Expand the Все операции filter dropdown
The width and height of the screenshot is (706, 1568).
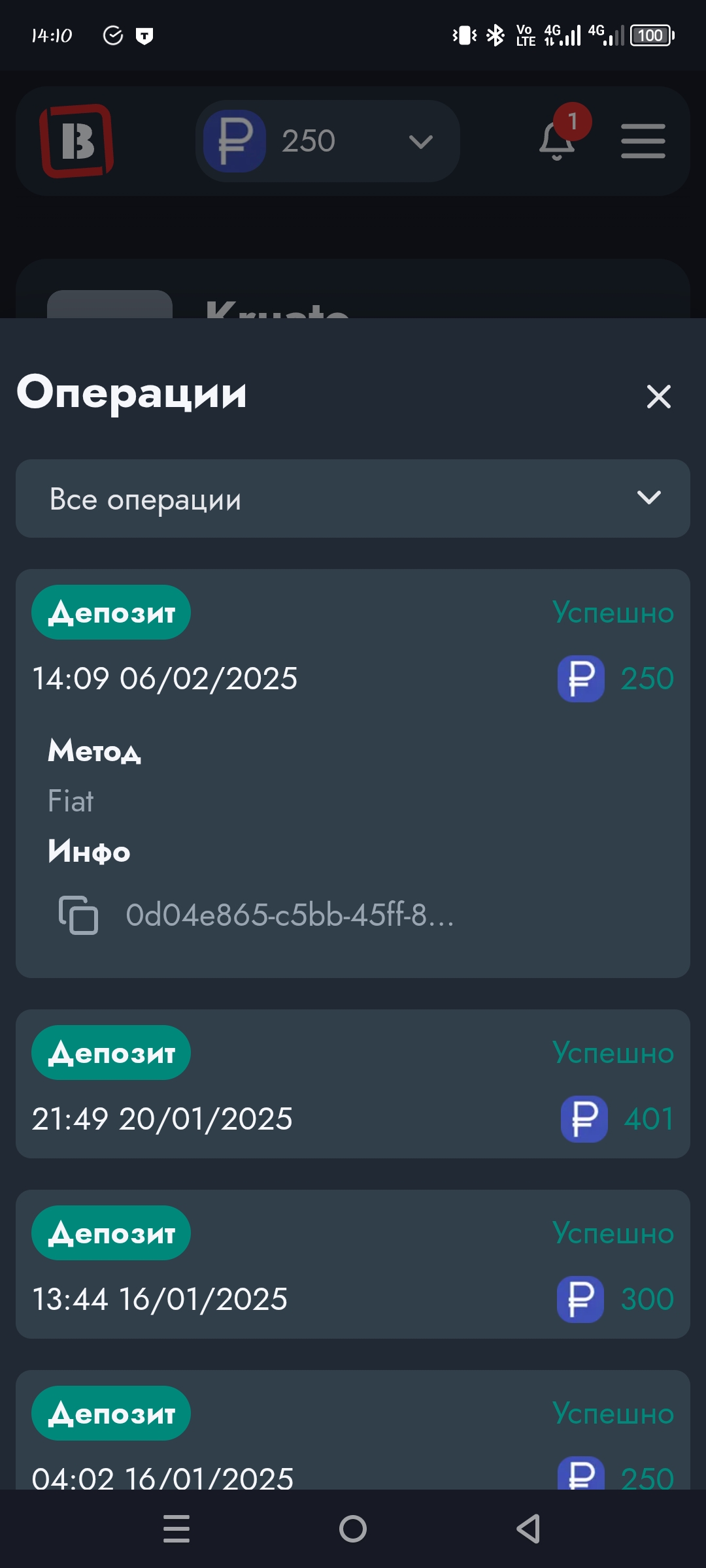click(x=353, y=498)
